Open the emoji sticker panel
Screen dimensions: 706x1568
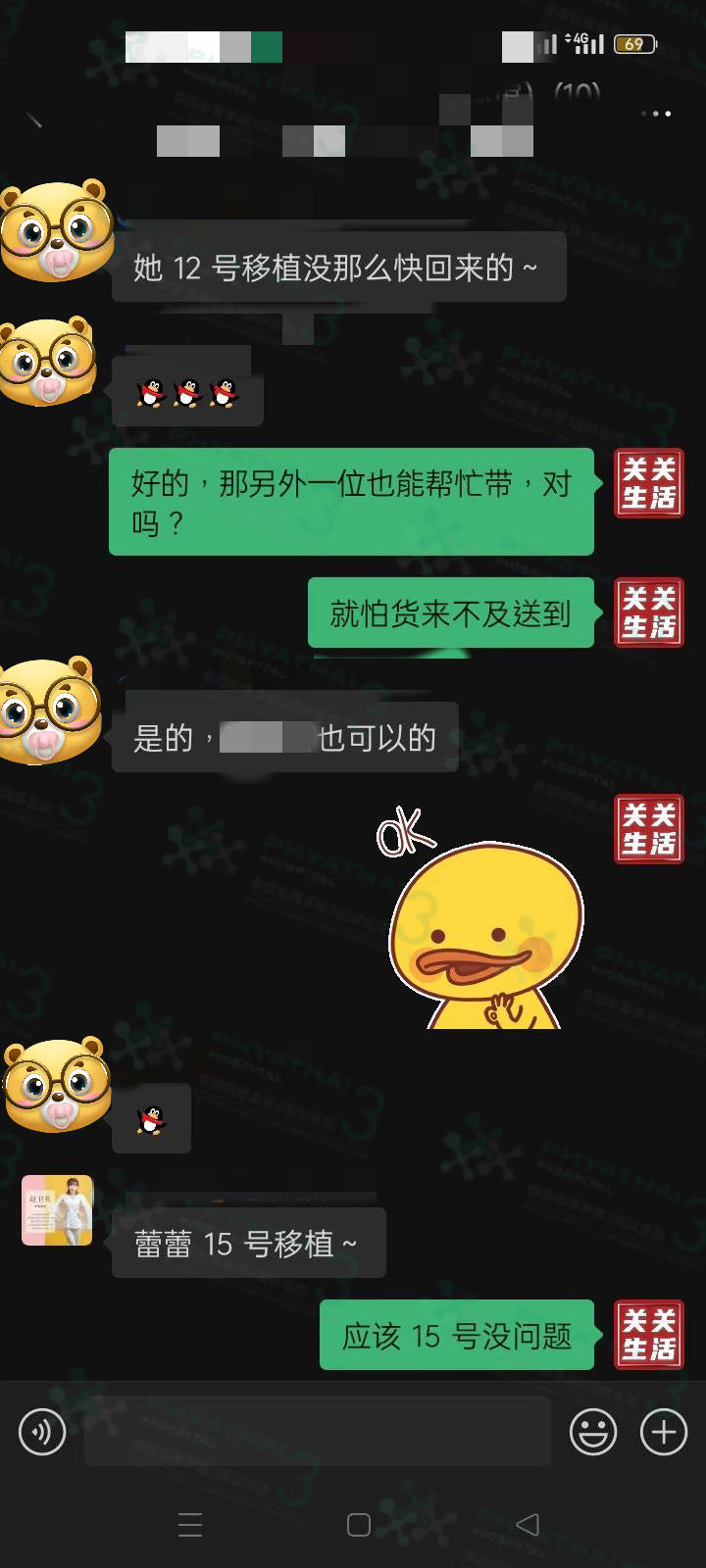[593, 1433]
